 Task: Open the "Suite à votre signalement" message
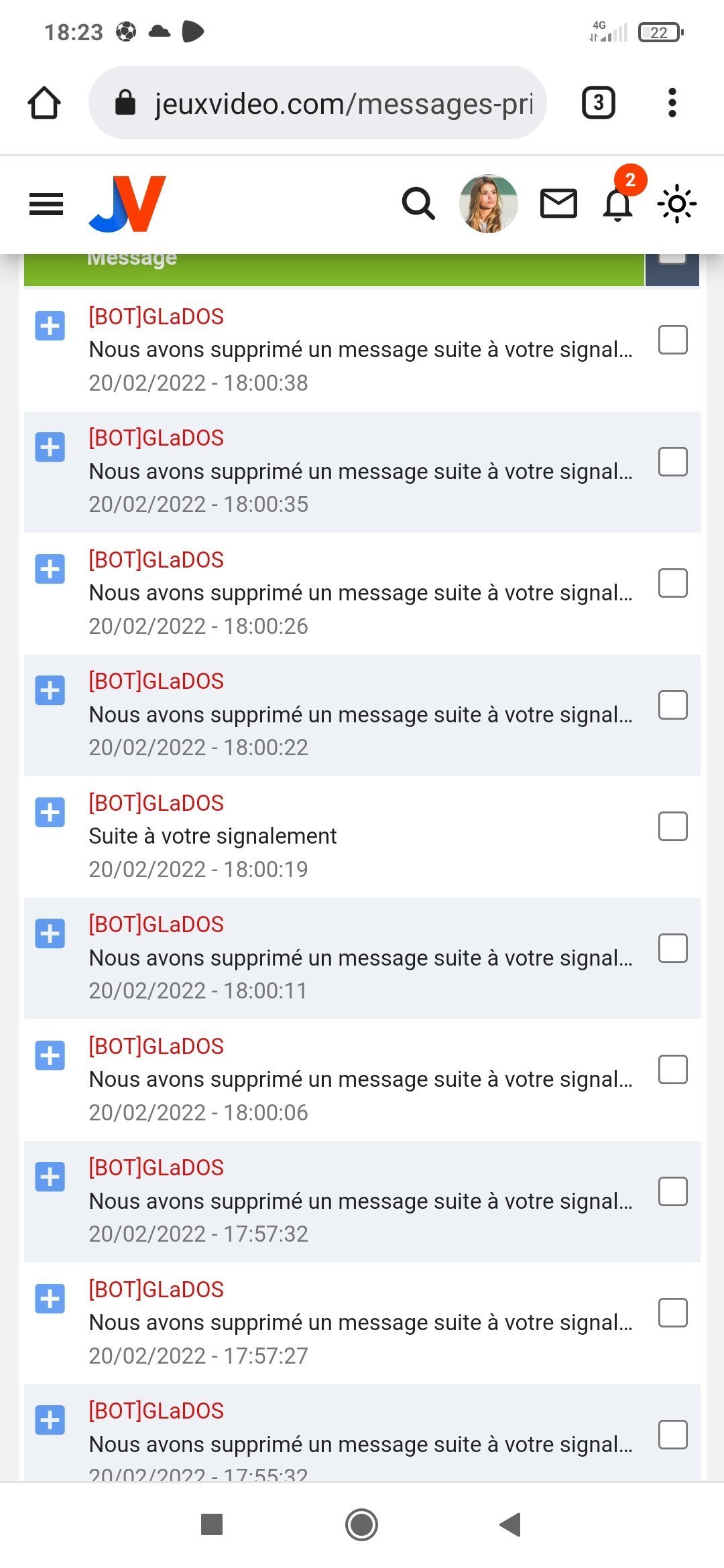(x=213, y=836)
